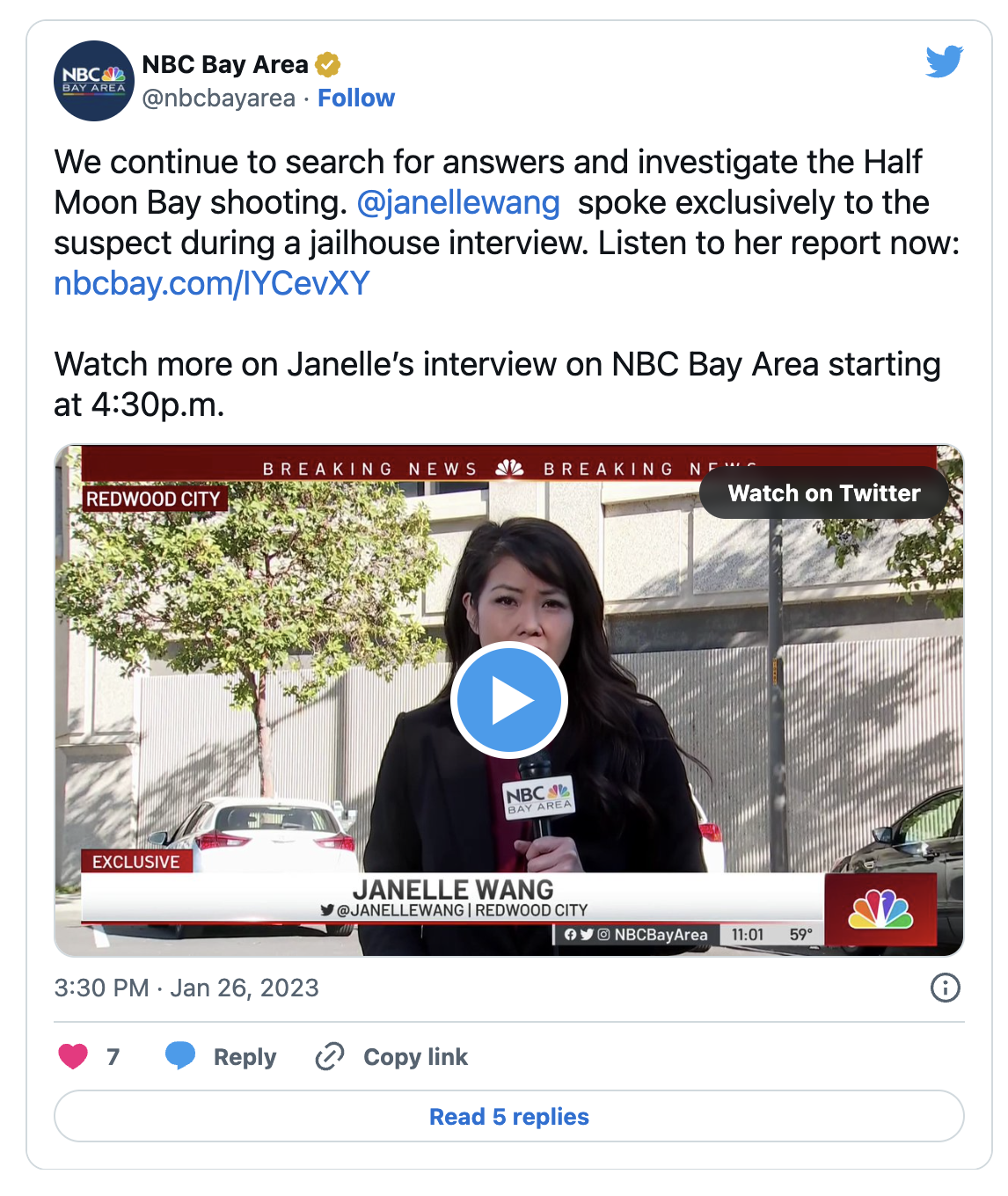Open Read 5 replies
Viewport: 1008px width, 1196px height.
click(508, 1116)
